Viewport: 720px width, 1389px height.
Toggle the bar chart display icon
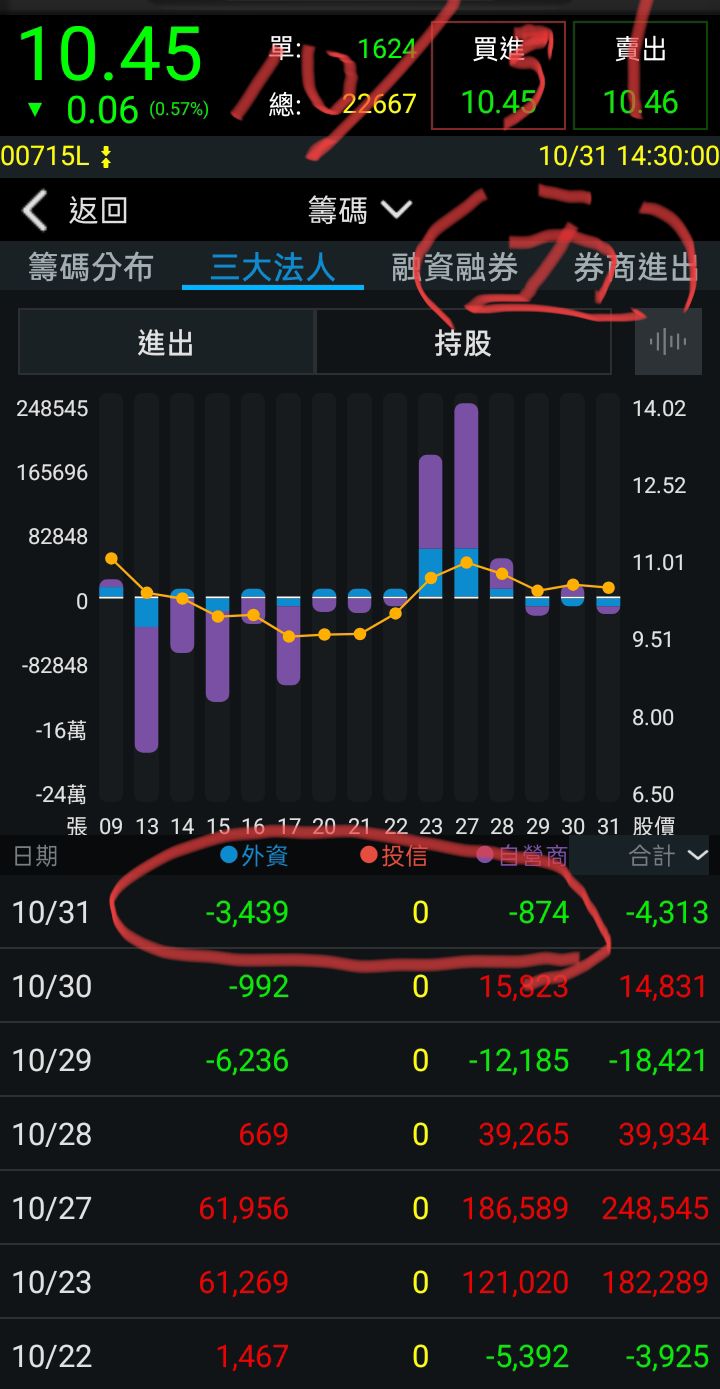coord(668,342)
